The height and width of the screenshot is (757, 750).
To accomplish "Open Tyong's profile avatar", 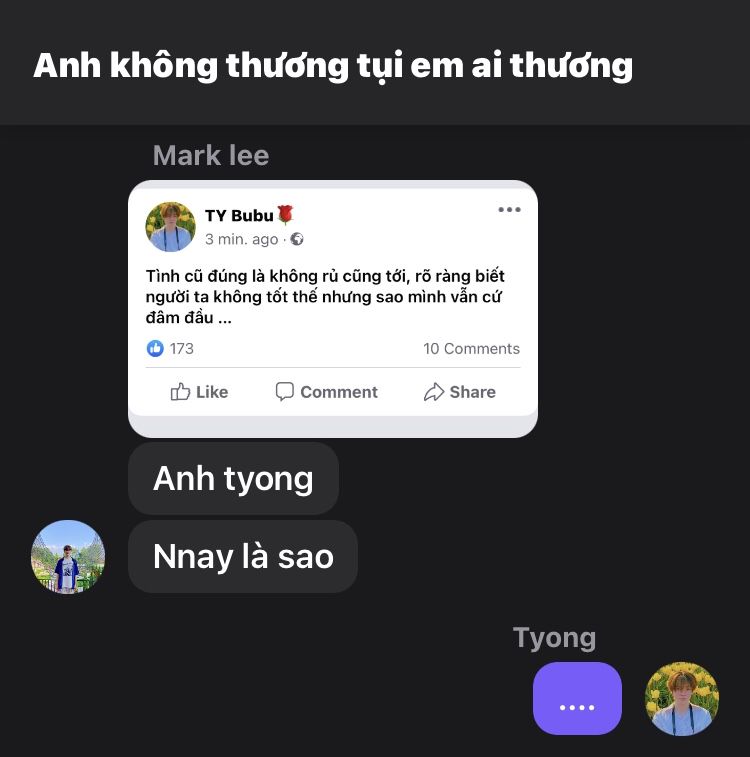I will 682,699.
